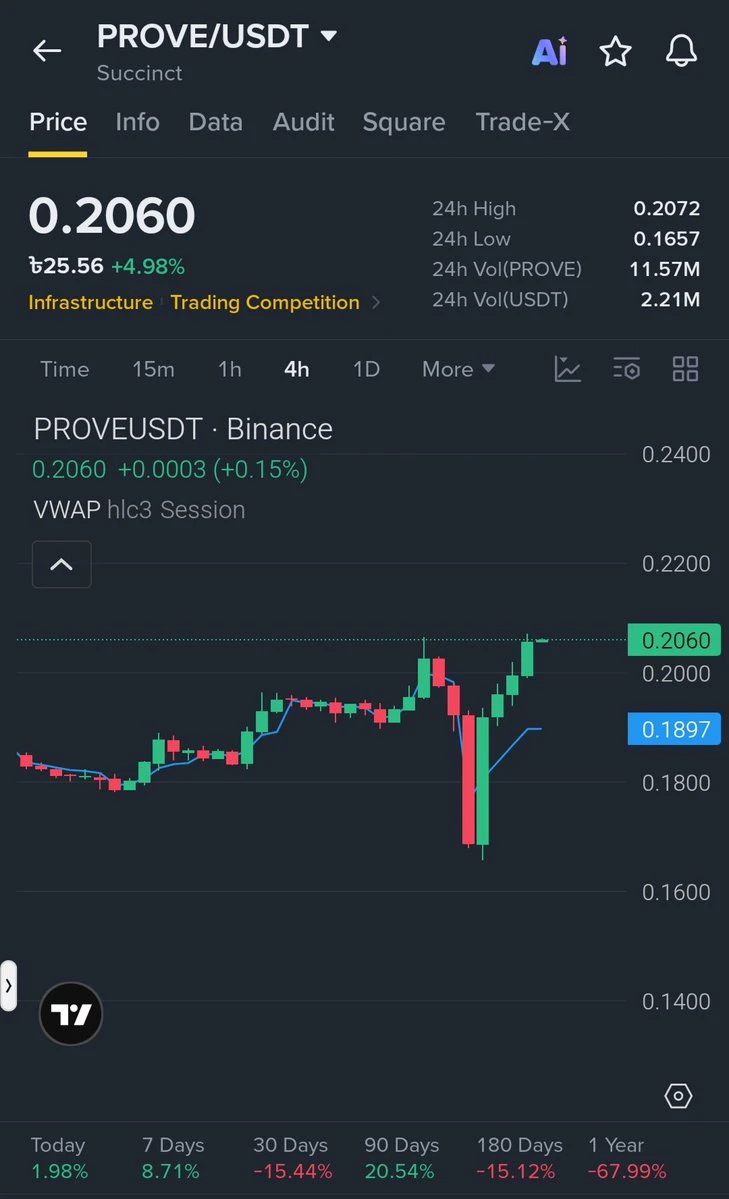Image resolution: width=729 pixels, height=1199 pixels.
Task: Switch to the Info tab
Action: 138,122
